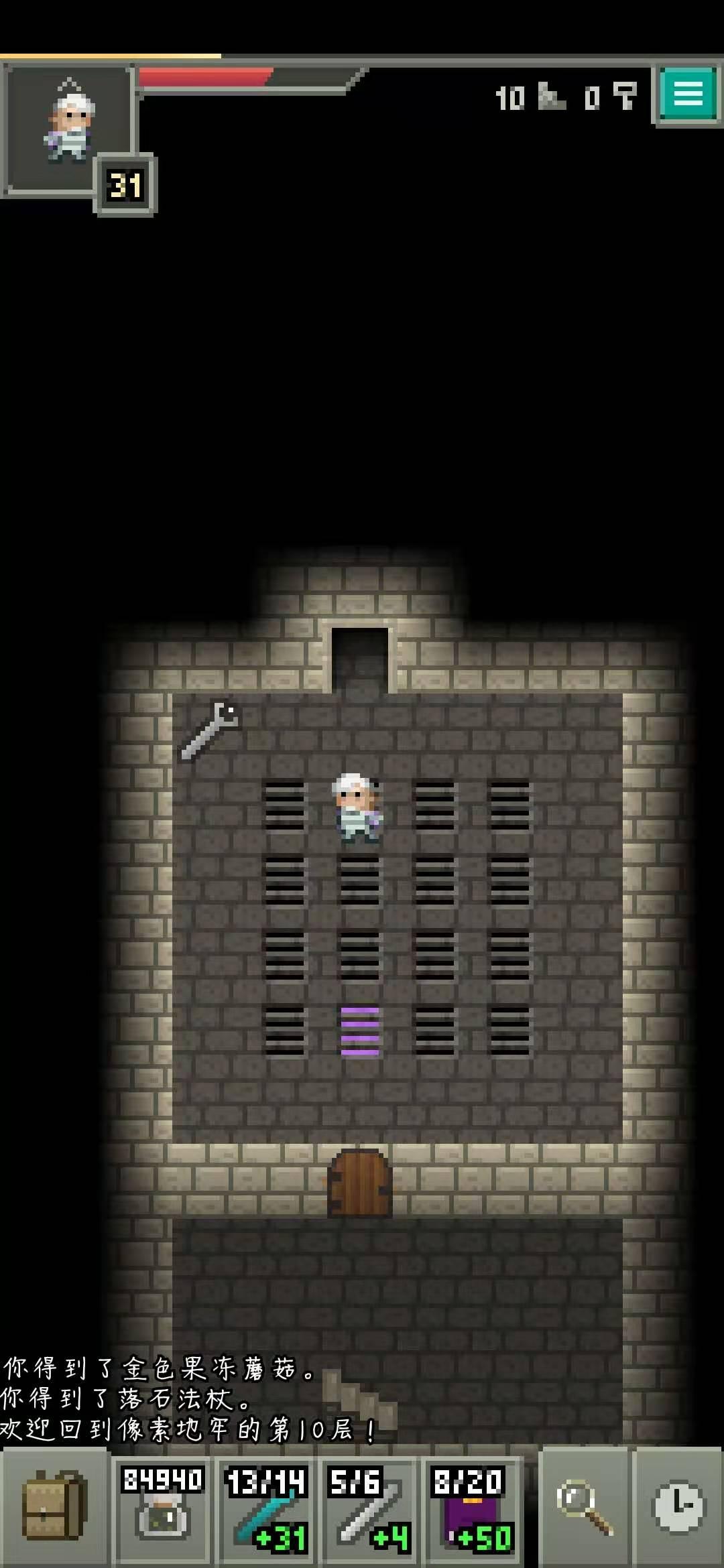Use the 8/20 purple item with +50

[x=473, y=1510]
